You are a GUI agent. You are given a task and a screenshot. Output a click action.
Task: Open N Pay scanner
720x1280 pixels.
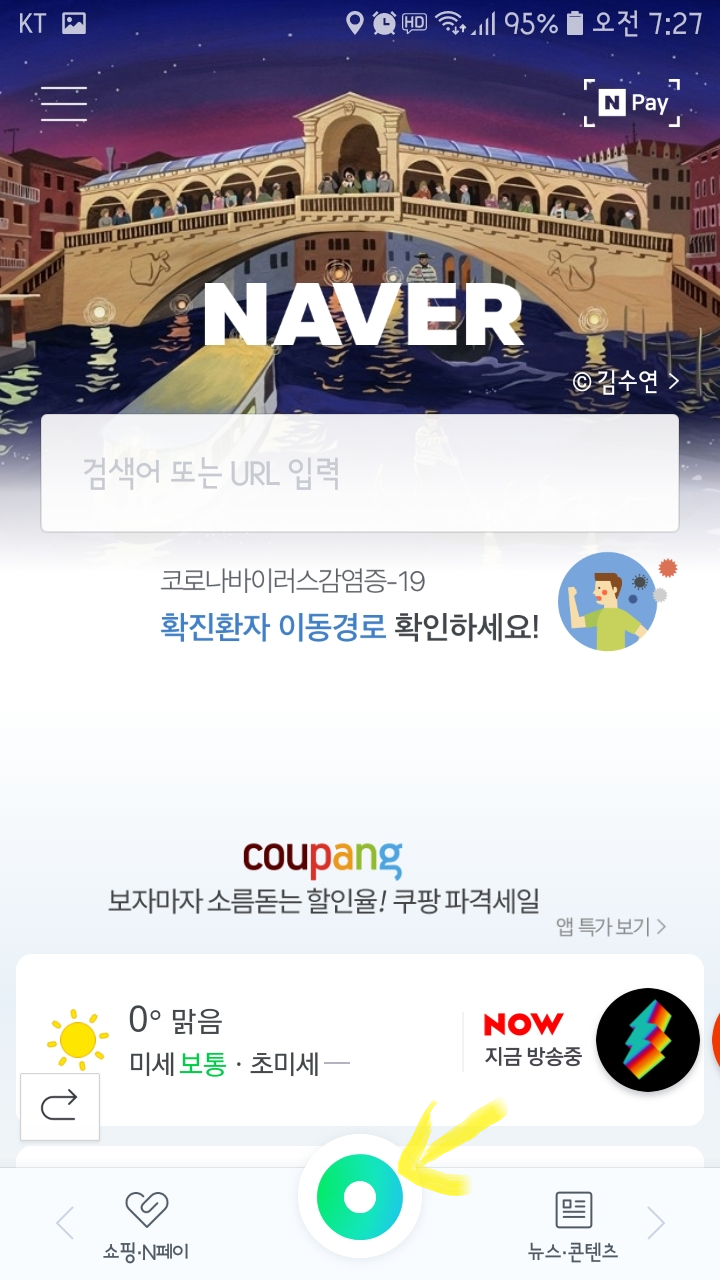point(632,103)
